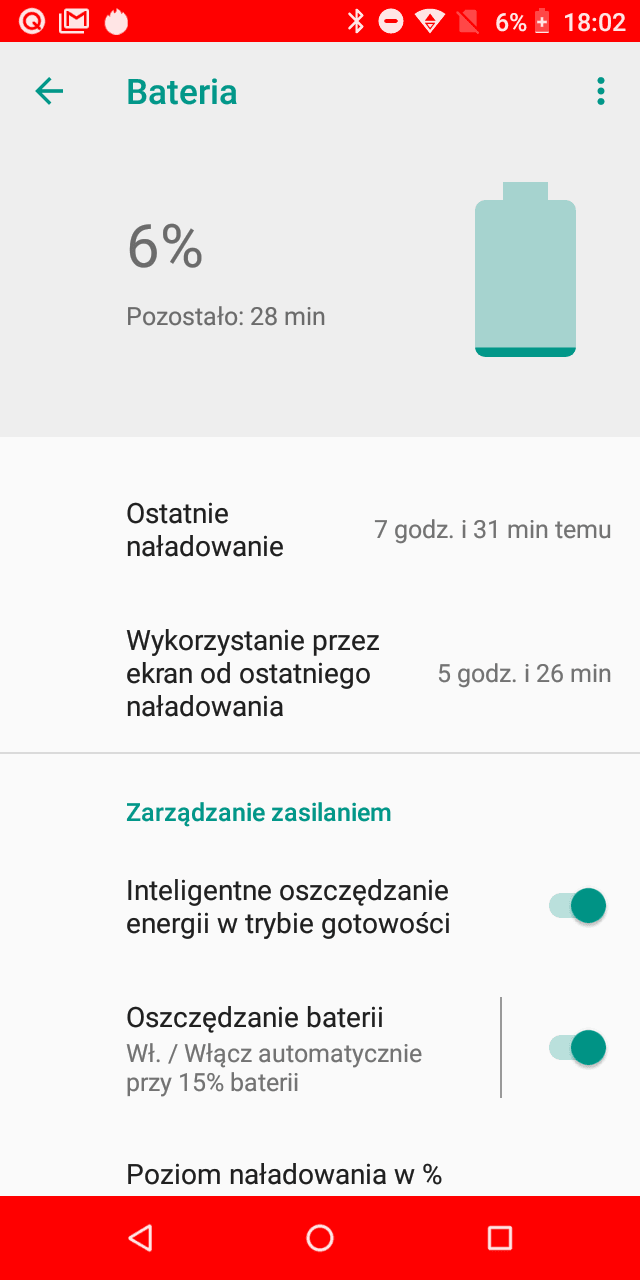Open Oszczędzanie baterii settings

pyautogui.click(x=250, y=1048)
